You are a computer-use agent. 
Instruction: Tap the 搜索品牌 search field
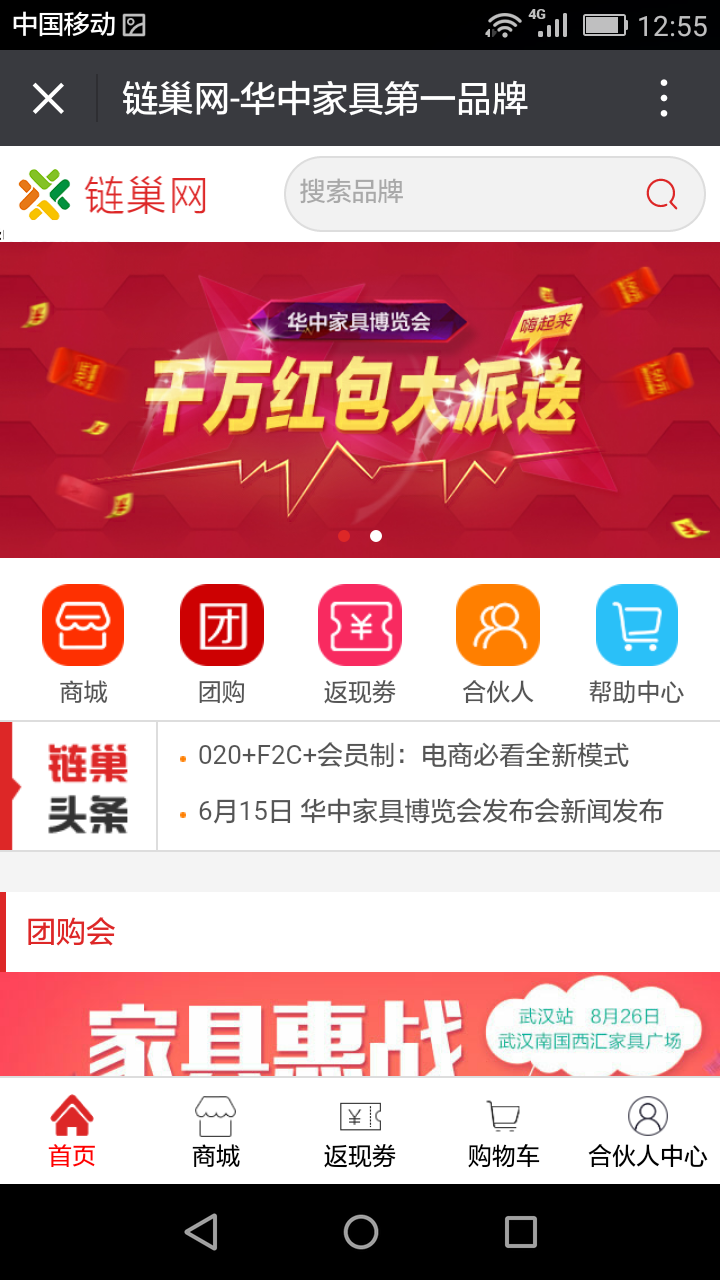pyautogui.click(x=460, y=193)
